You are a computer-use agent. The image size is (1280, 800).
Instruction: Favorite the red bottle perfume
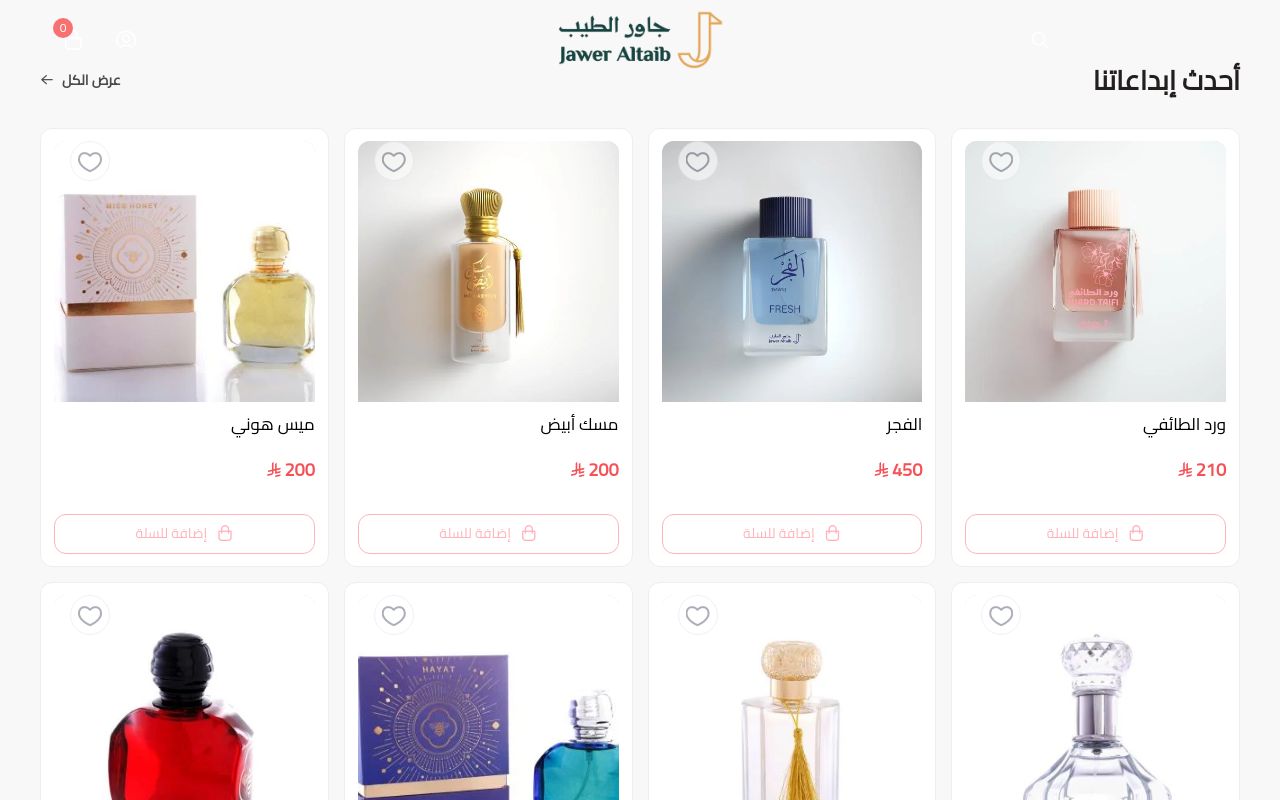pos(90,615)
